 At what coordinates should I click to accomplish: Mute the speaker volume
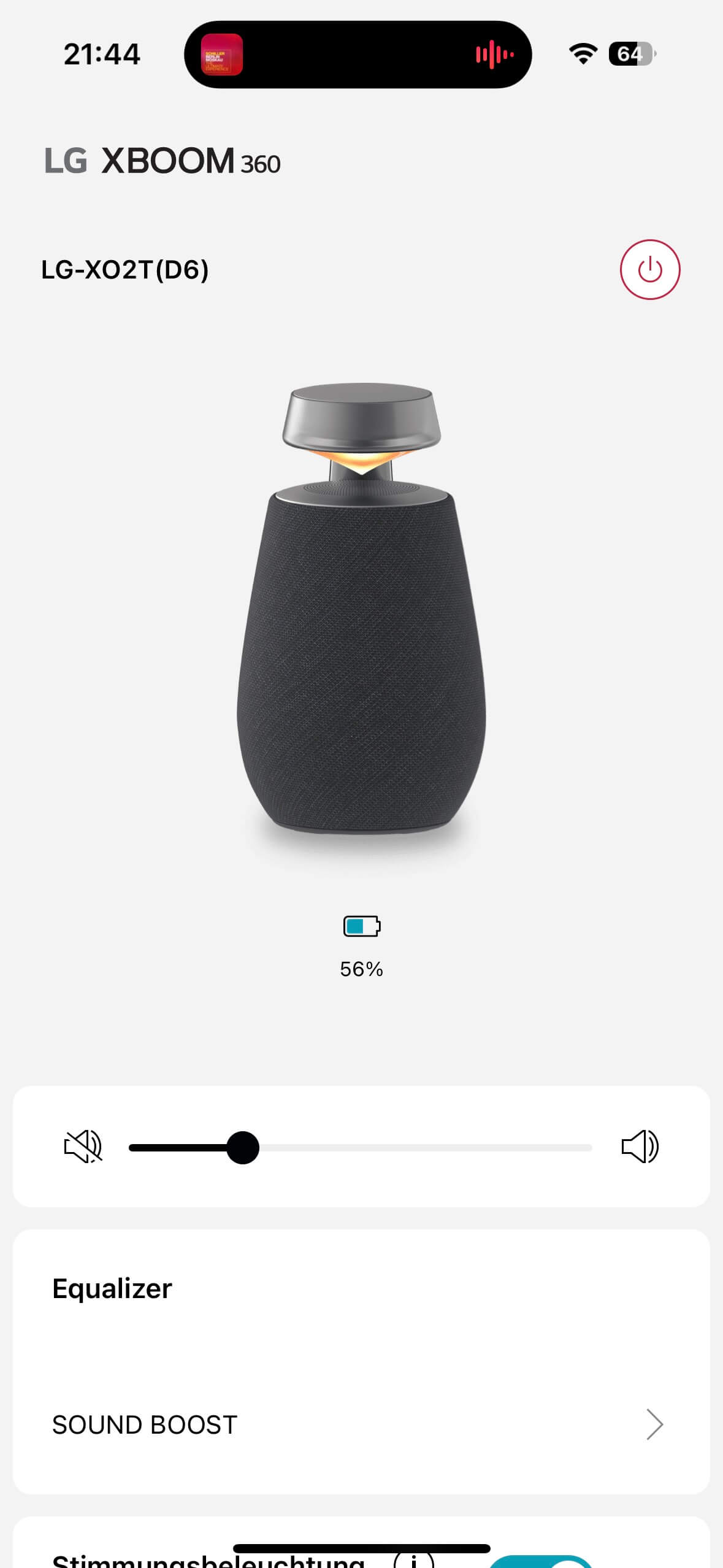[83, 1146]
